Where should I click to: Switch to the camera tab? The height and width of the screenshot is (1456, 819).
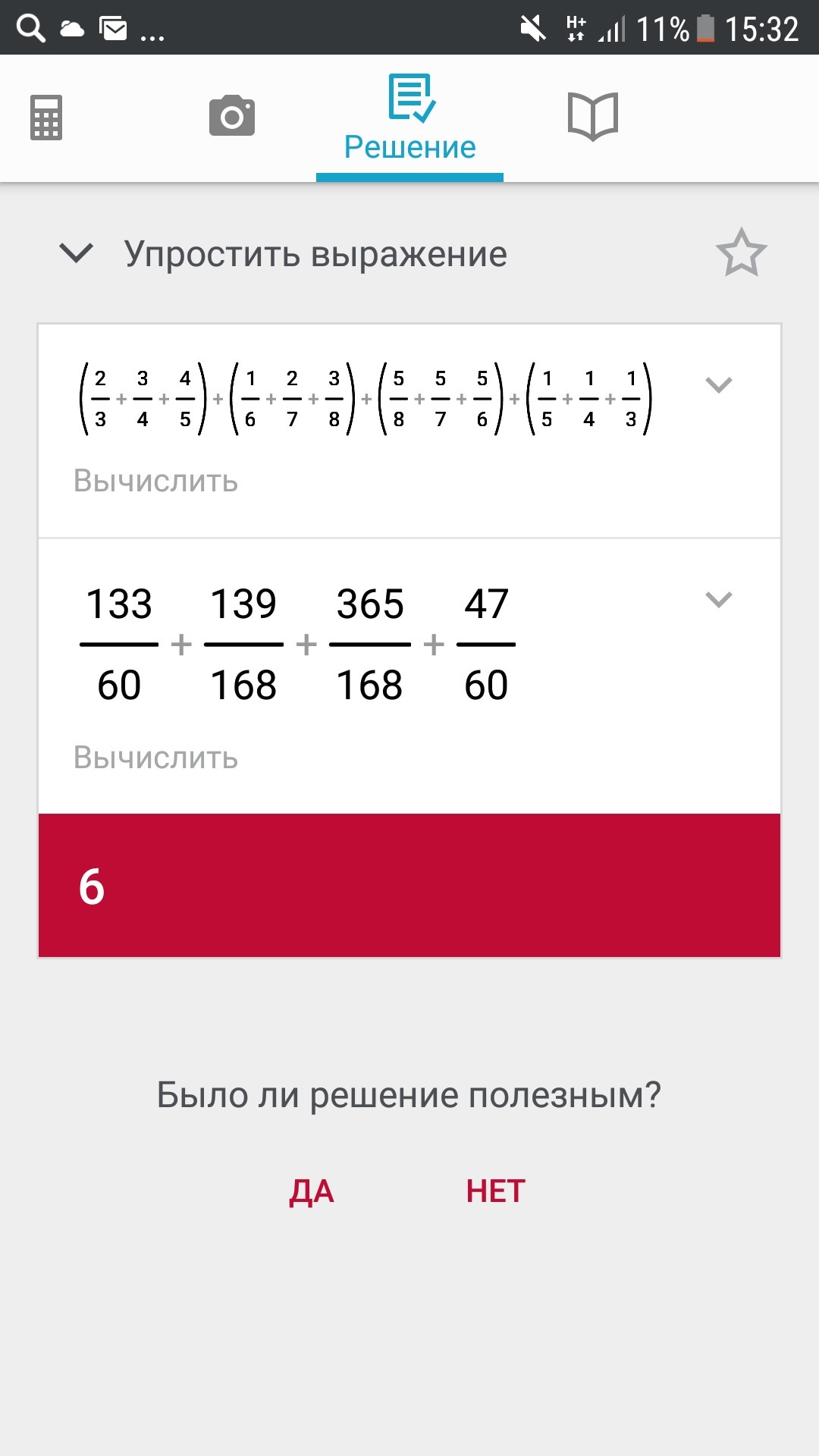232,116
